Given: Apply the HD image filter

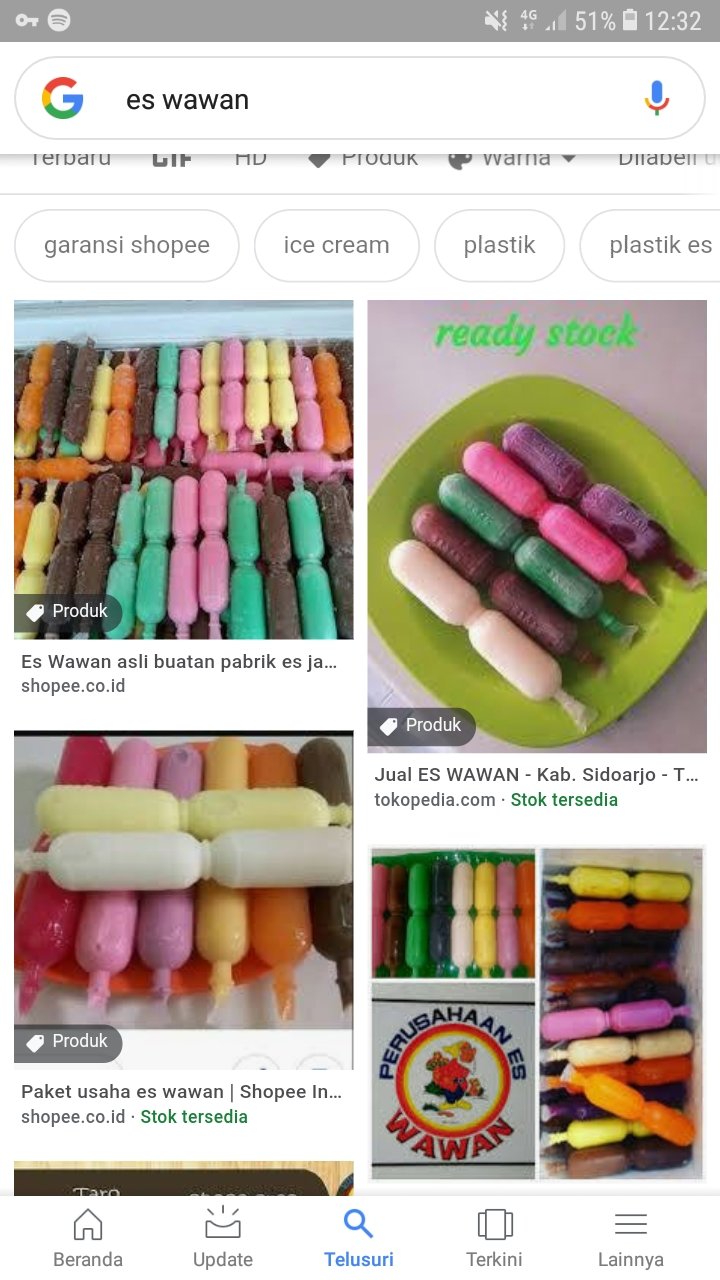Looking at the screenshot, I should tap(250, 158).
